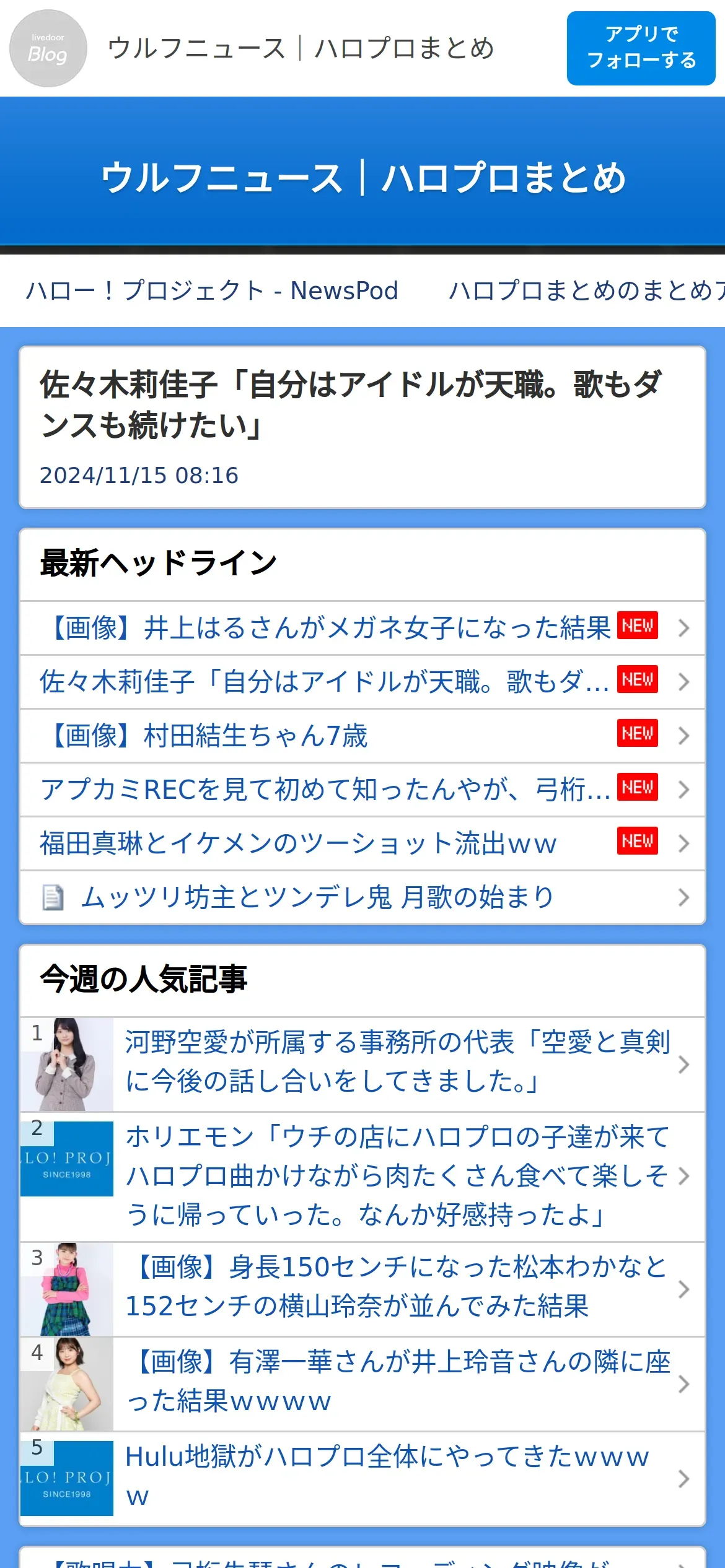Open rank 3 松本わかなと横山玲奈 article
Viewport: 725px width, 1568px height.
click(x=397, y=1287)
